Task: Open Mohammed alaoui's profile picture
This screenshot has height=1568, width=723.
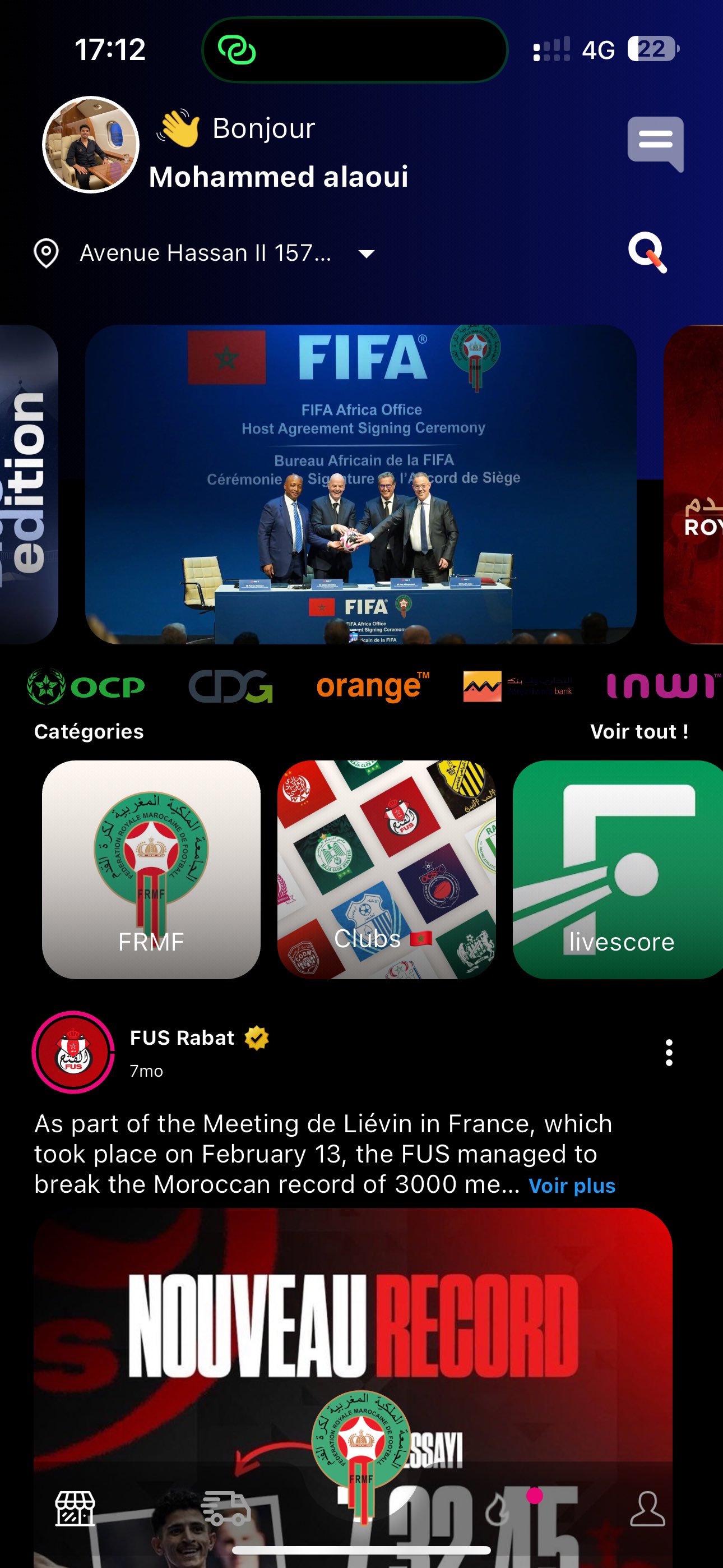Action: [91, 145]
